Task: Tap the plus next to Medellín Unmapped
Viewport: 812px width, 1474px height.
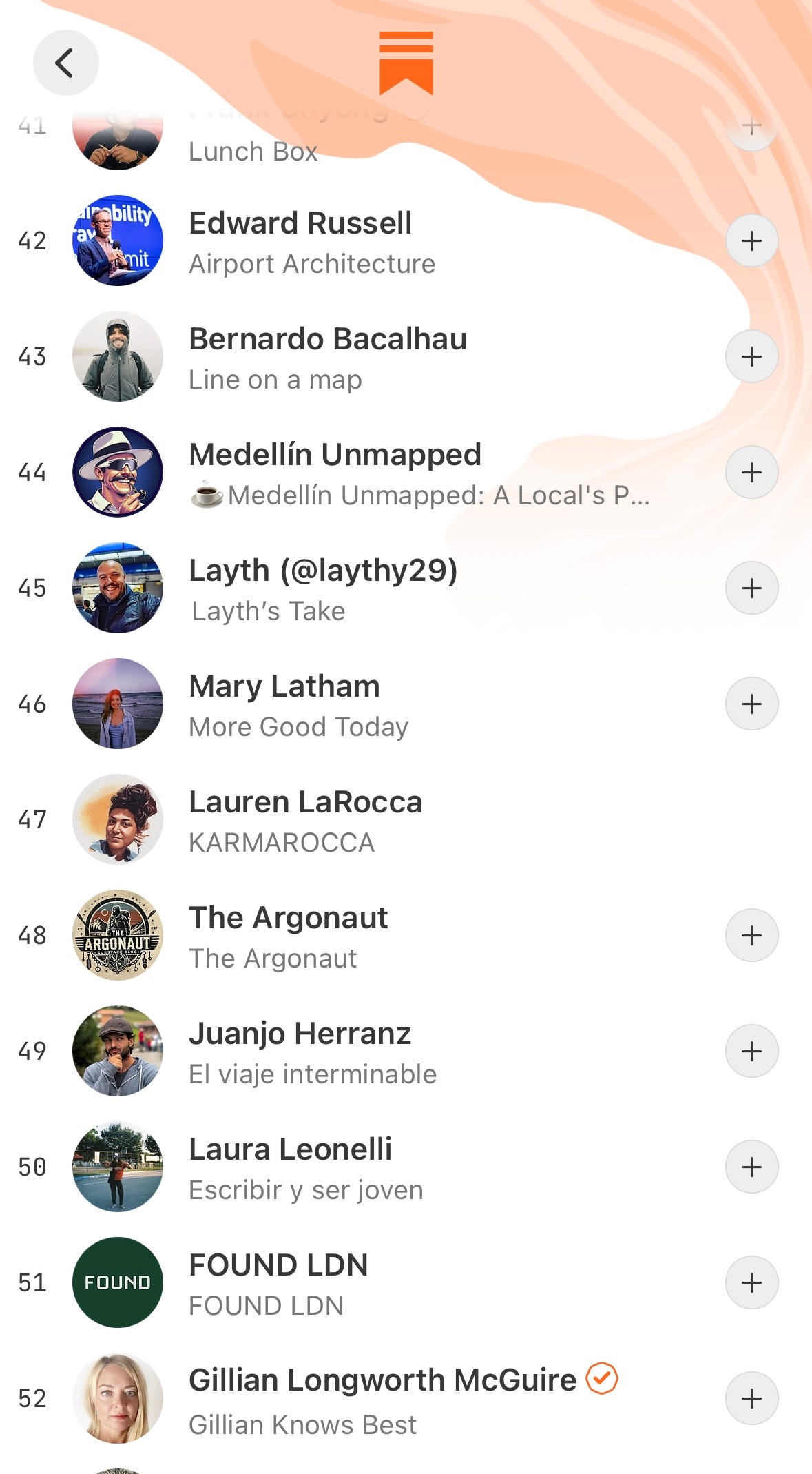Action: click(x=751, y=473)
